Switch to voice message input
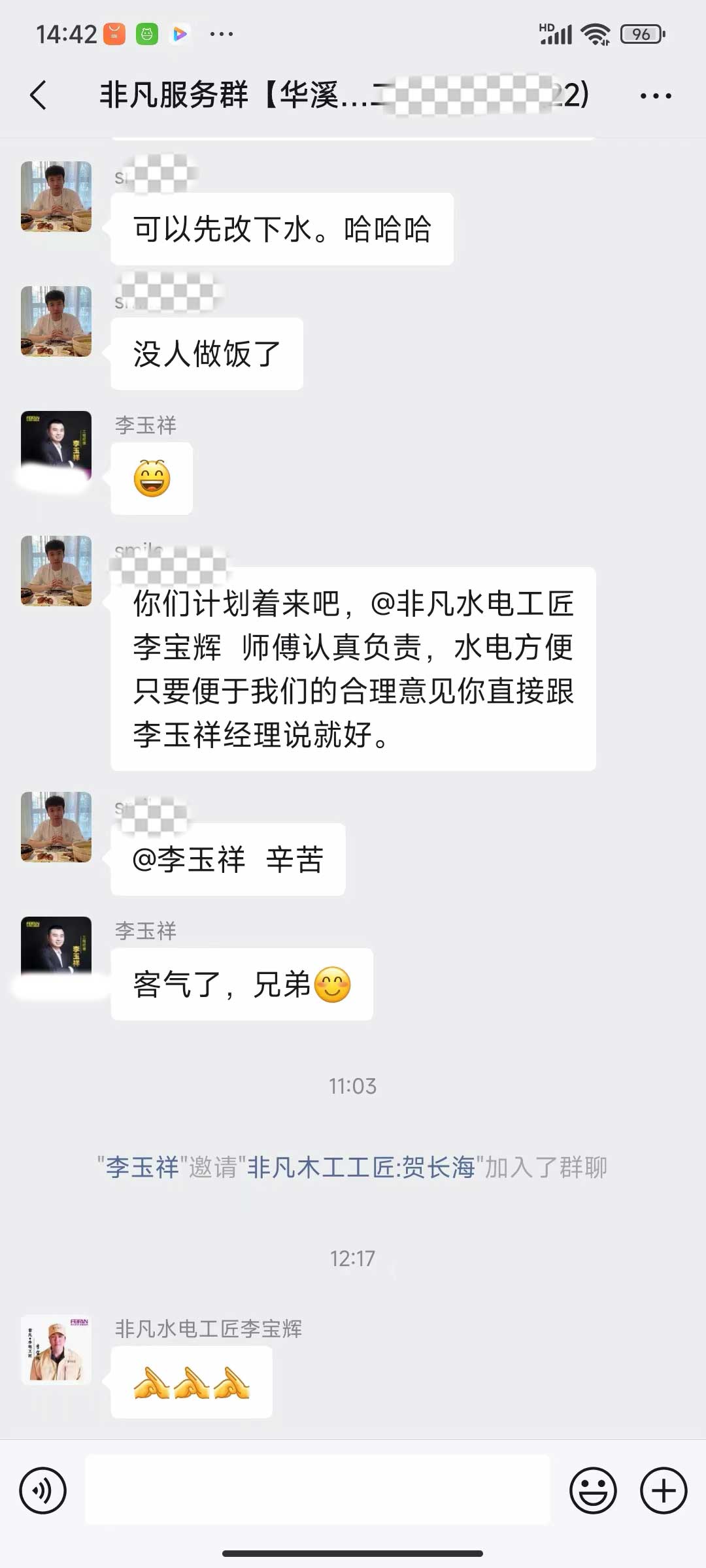706x1568 pixels. point(43,1491)
